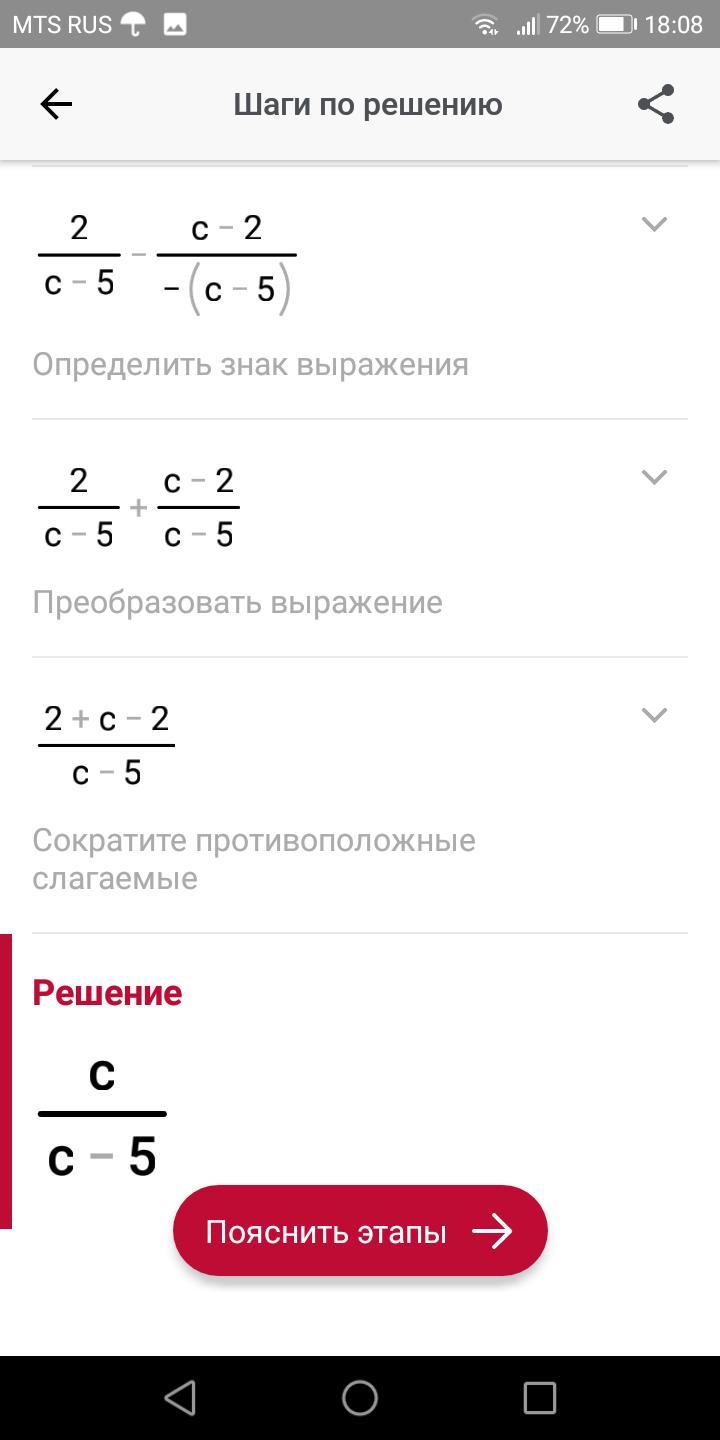Expand the 'Определить знак выражения' step

654,224
